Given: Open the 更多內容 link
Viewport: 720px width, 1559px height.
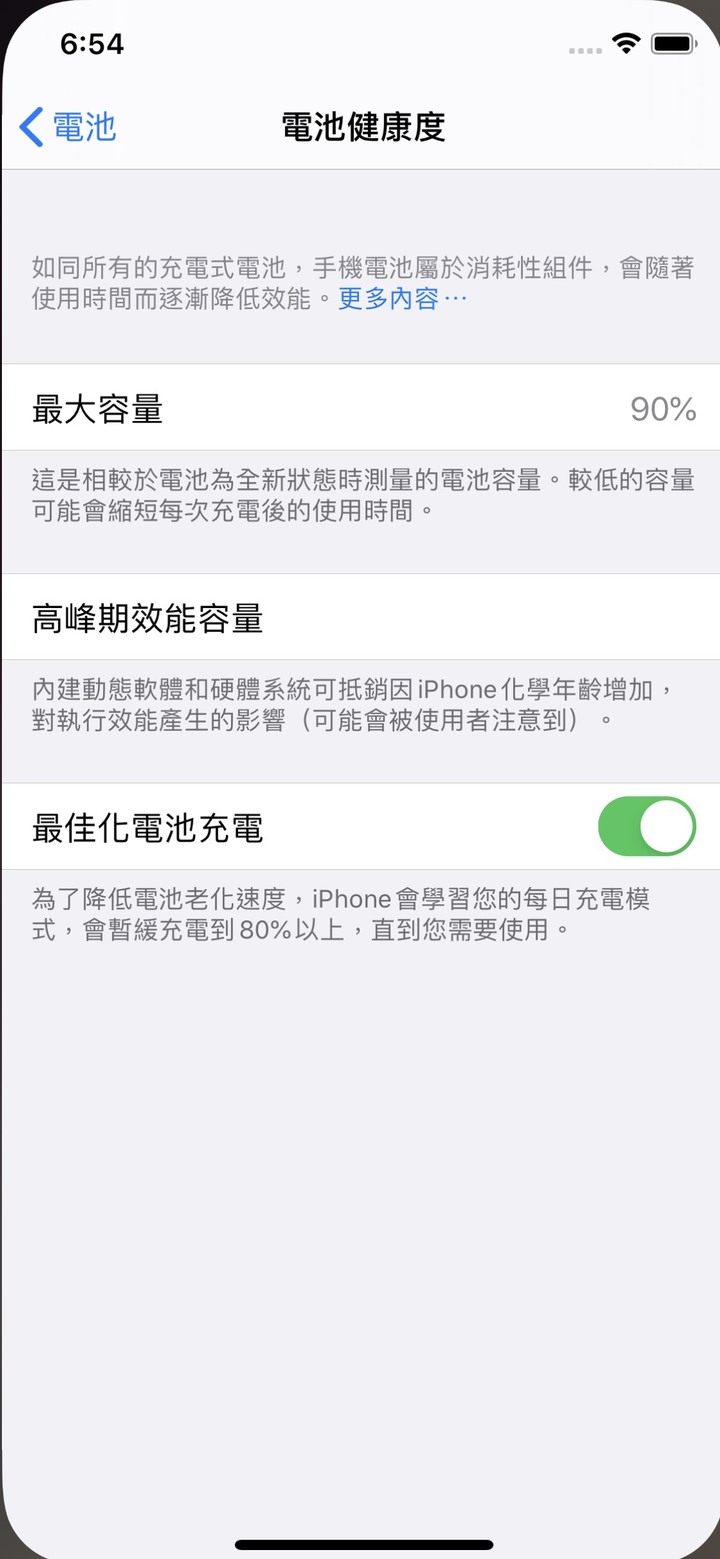Looking at the screenshot, I should [x=402, y=299].
